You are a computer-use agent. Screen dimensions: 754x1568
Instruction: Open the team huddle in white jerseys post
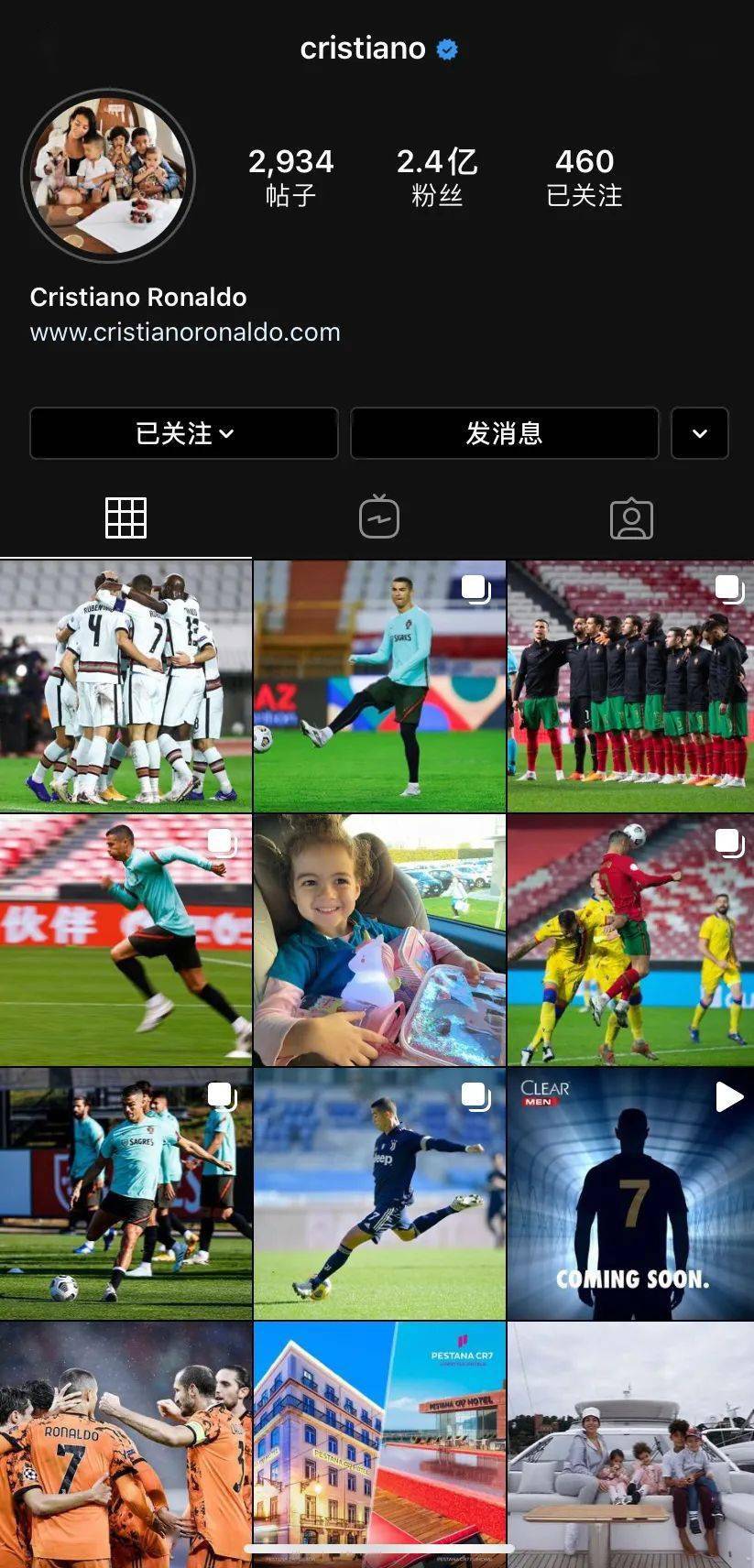coord(126,686)
